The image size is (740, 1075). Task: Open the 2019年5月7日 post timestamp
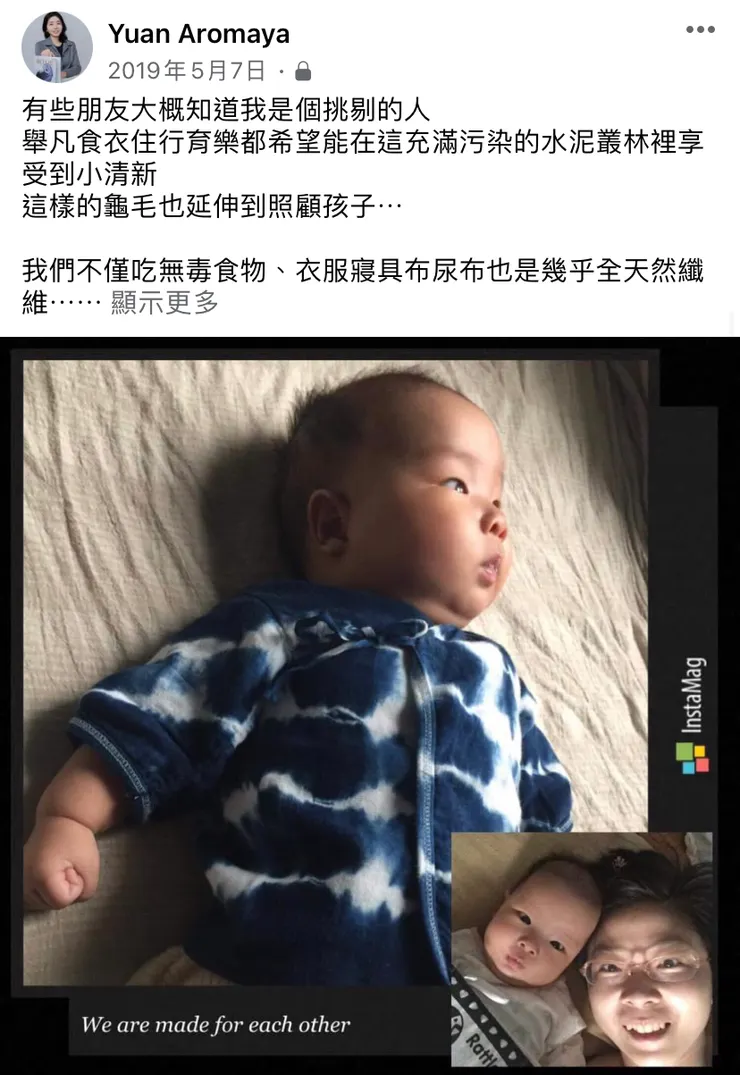pos(187,71)
